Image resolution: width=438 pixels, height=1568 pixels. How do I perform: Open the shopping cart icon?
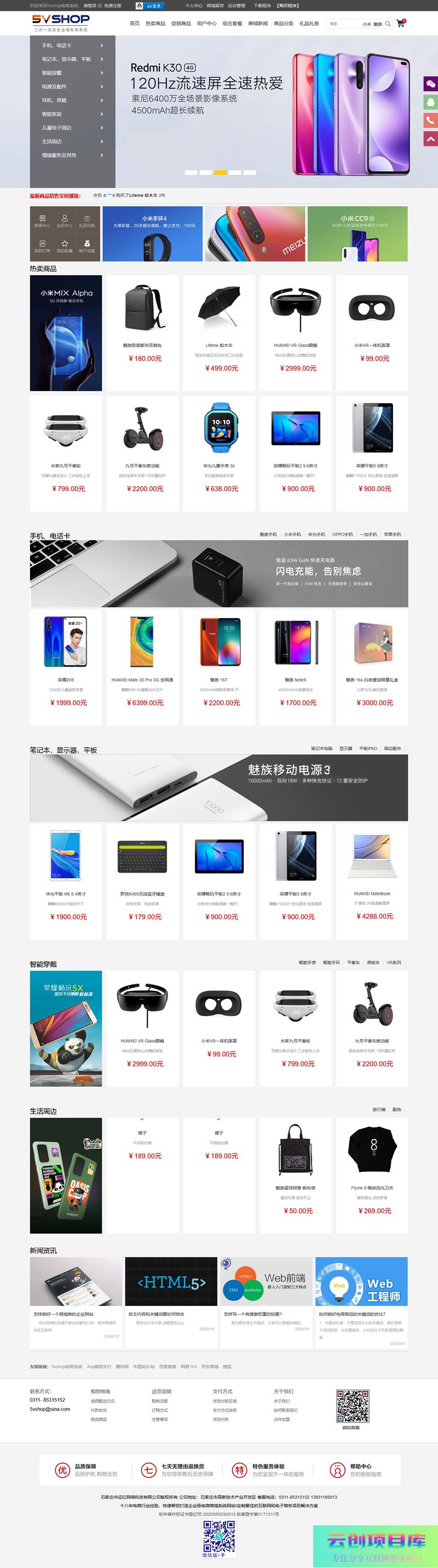(400, 23)
